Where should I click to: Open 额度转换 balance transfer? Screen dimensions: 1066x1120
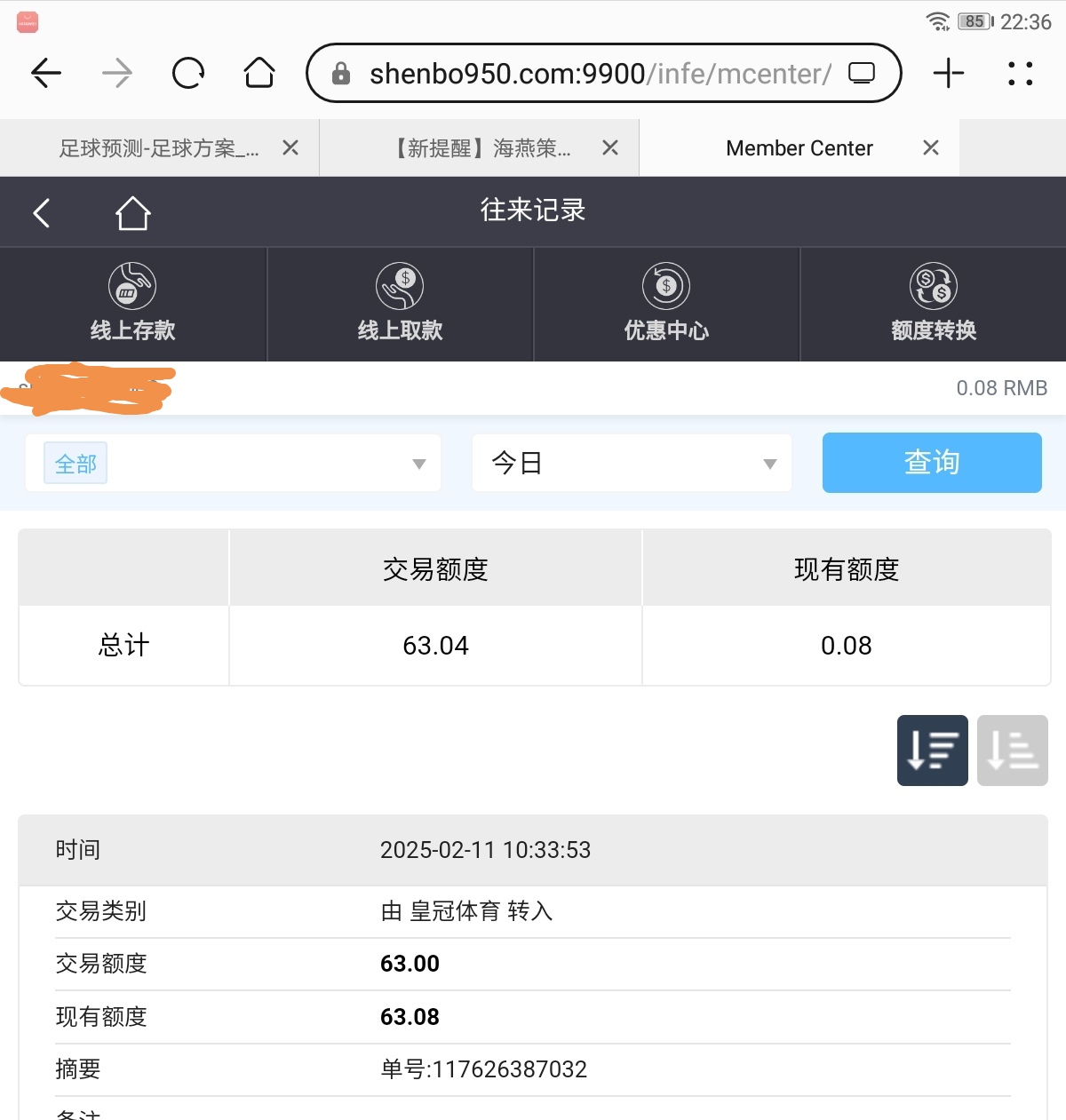(x=934, y=304)
